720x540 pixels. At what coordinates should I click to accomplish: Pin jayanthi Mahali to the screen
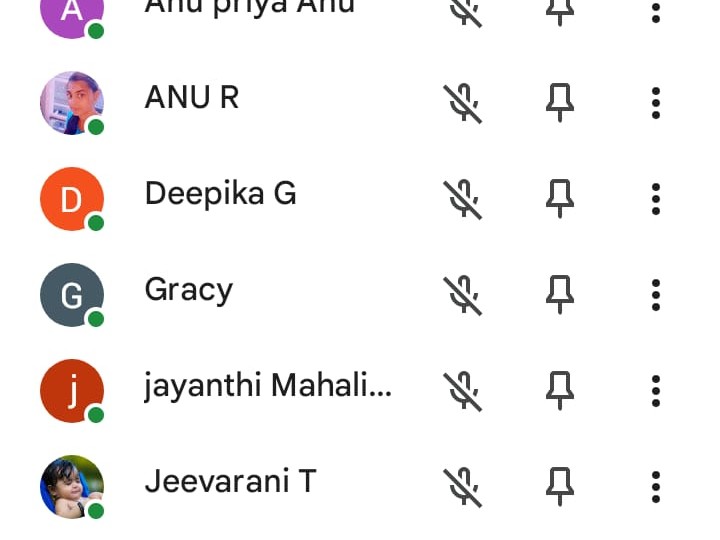click(560, 390)
